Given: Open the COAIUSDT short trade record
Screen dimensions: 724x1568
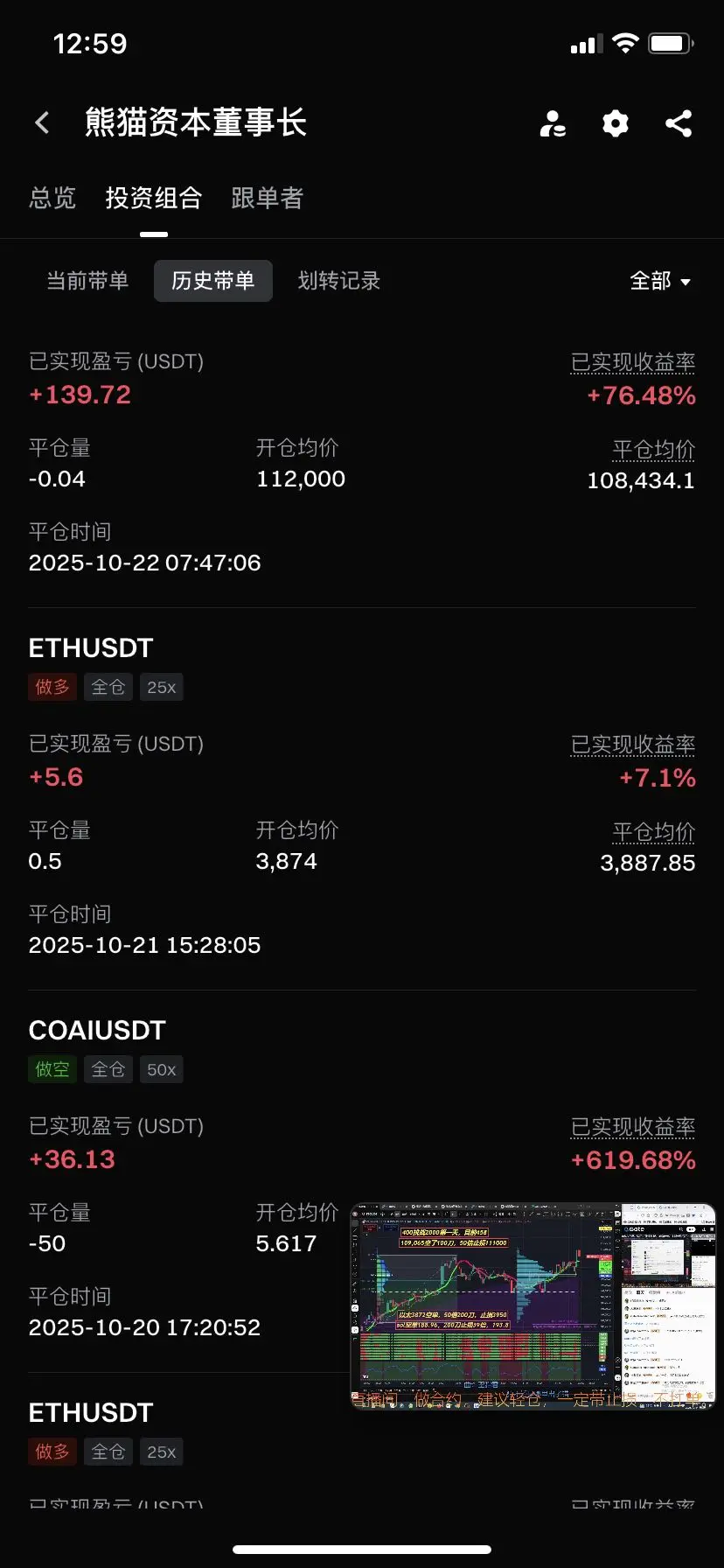Looking at the screenshot, I should pos(97,1031).
